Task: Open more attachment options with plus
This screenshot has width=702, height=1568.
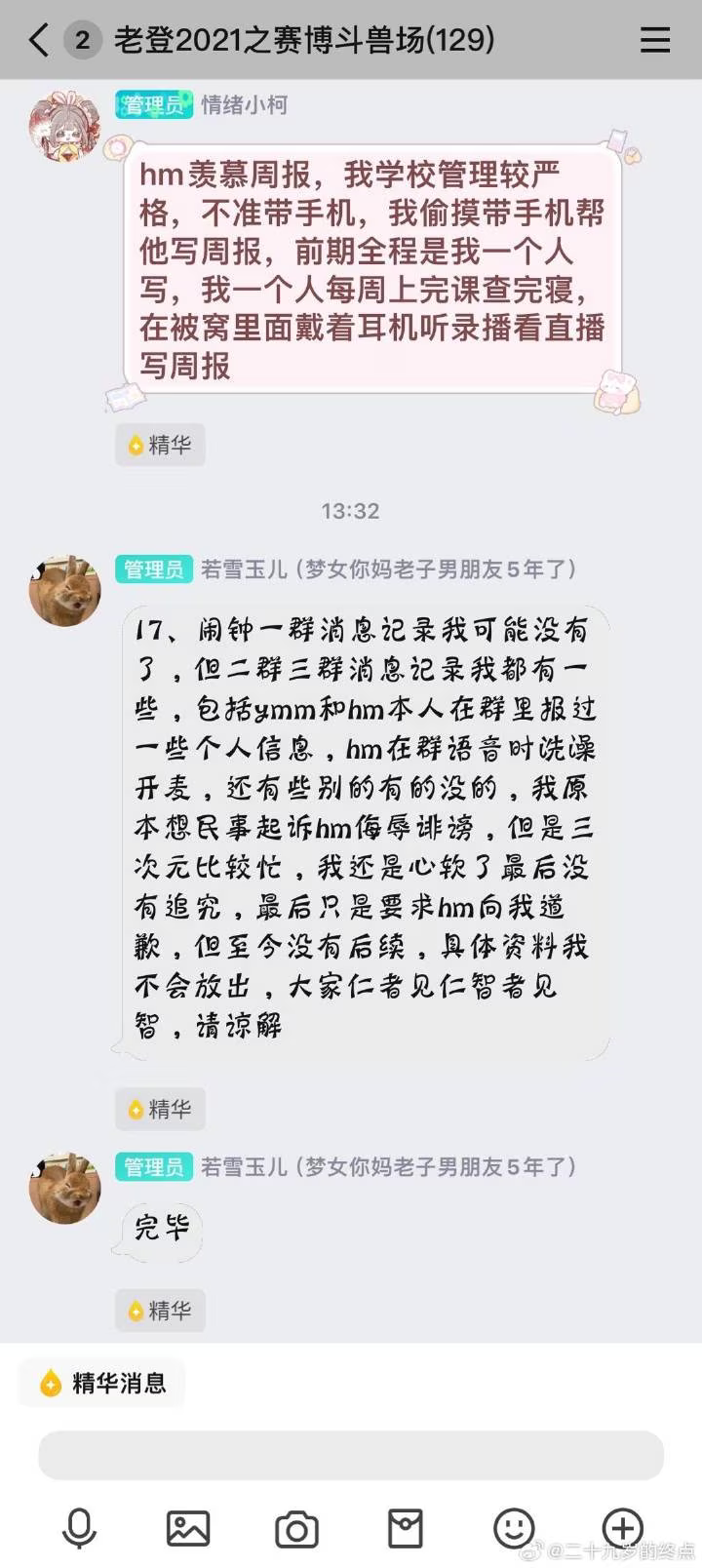Action: (622, 1527)
